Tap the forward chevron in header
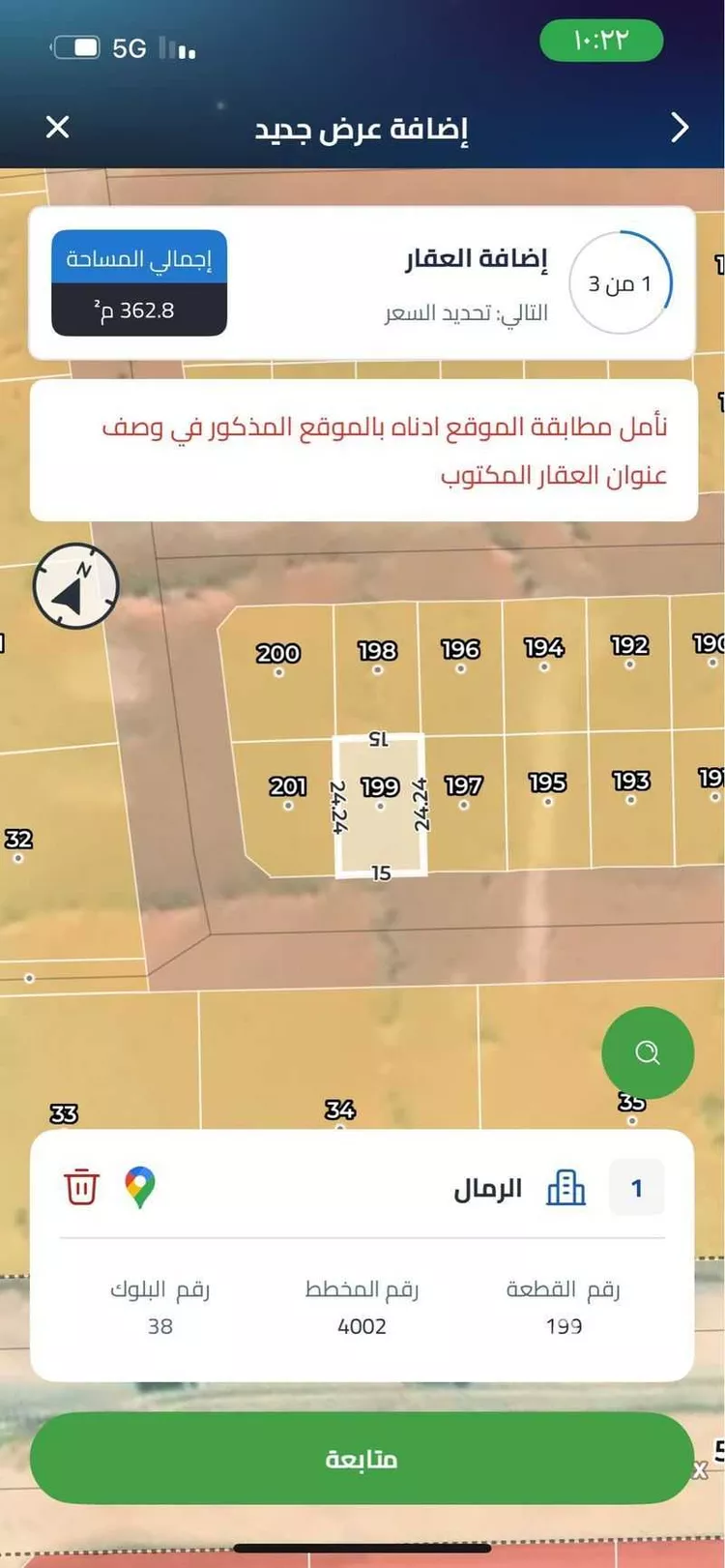This screenshot has height=1568, width=725. click(680, 127)
